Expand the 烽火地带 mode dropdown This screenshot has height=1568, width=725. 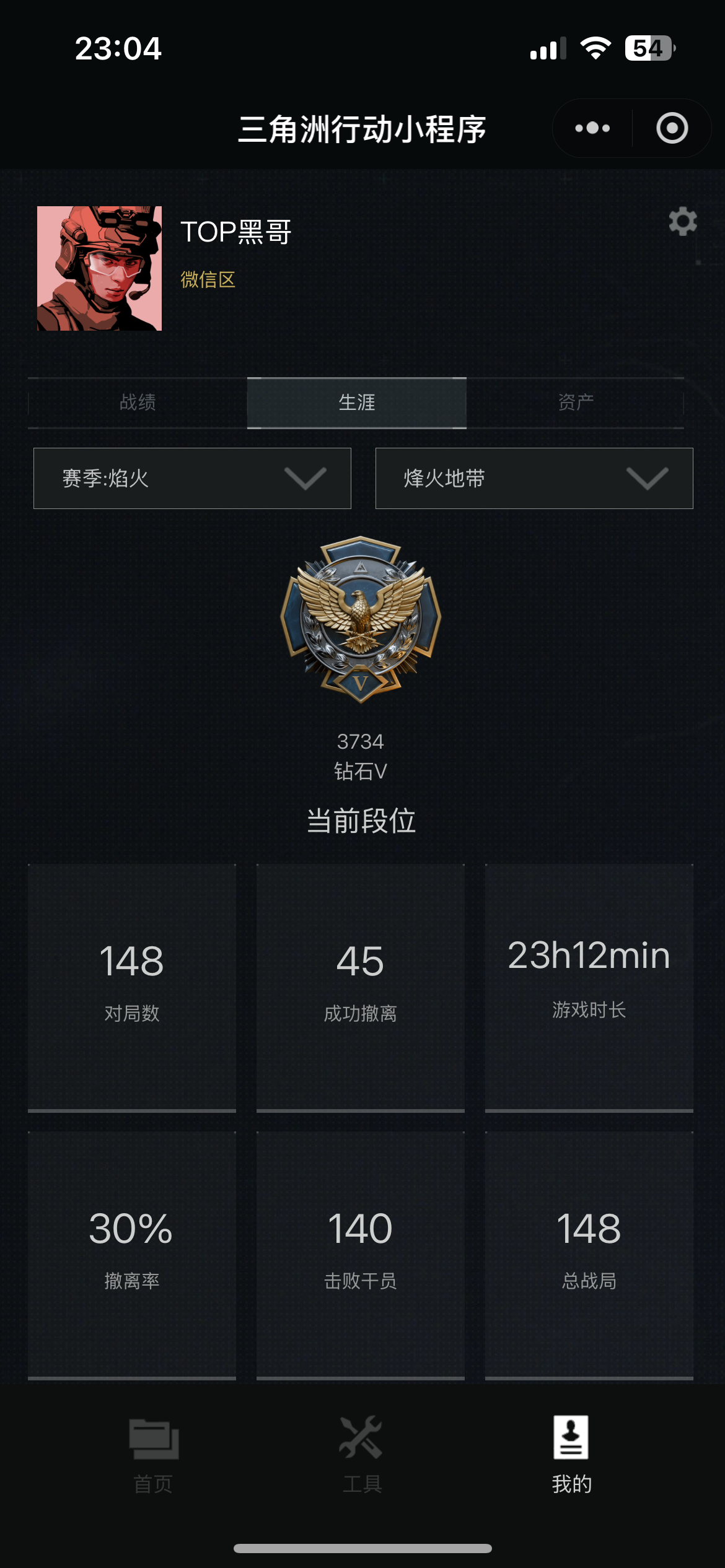[x=534, y=478]
